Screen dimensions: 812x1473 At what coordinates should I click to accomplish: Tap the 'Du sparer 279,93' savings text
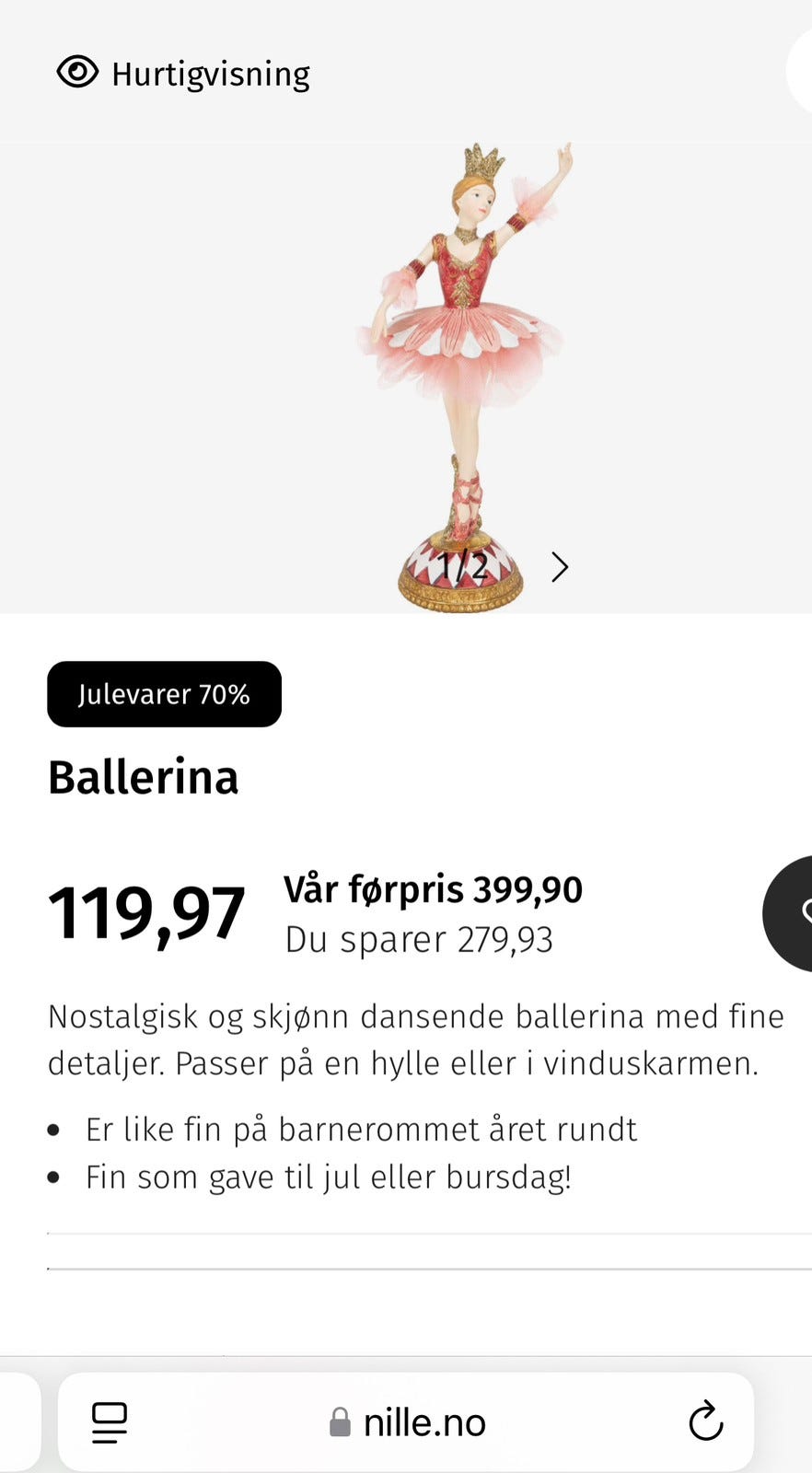tap(419, 939)
